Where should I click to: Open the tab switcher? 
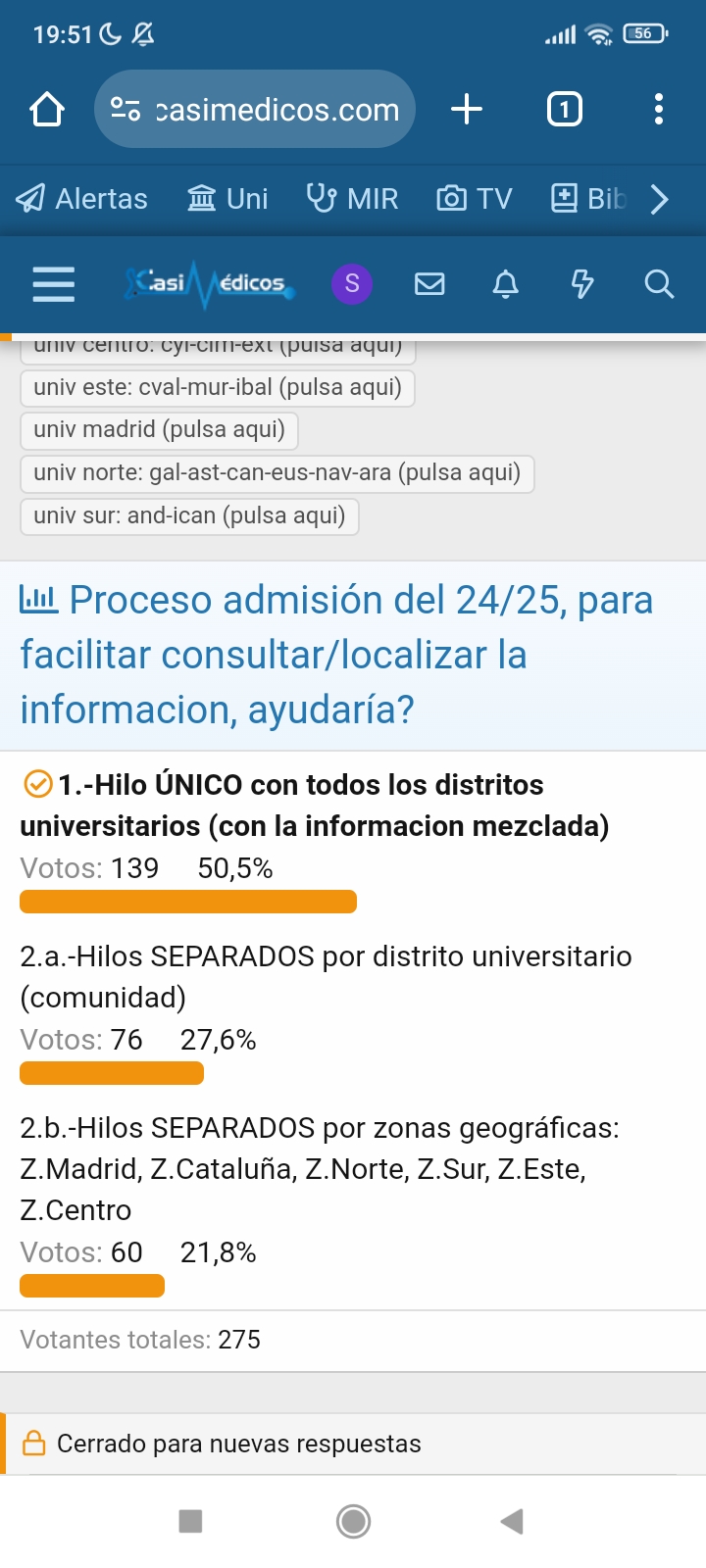(564, 109)
